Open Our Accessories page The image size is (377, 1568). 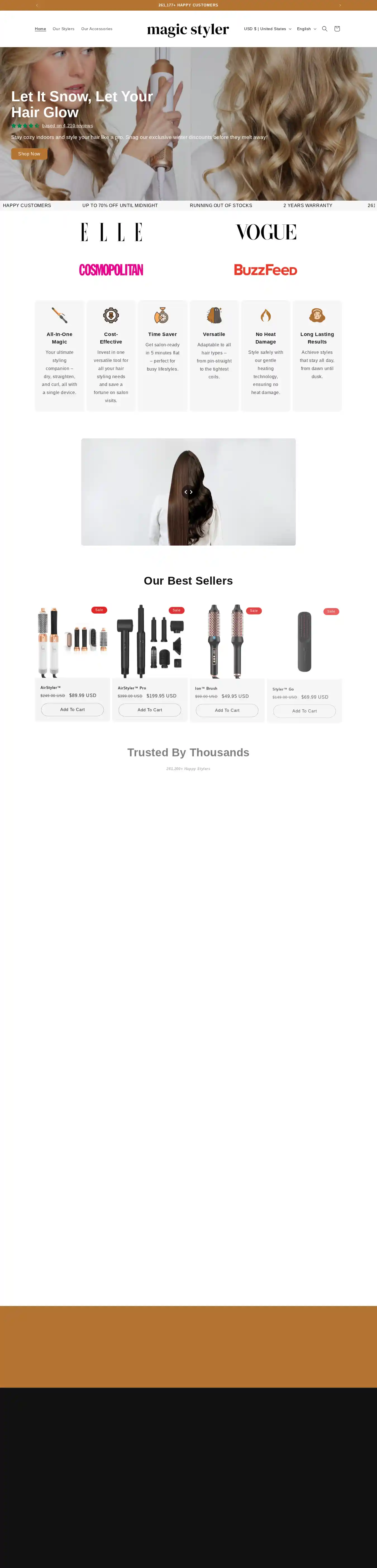point(97,29)
